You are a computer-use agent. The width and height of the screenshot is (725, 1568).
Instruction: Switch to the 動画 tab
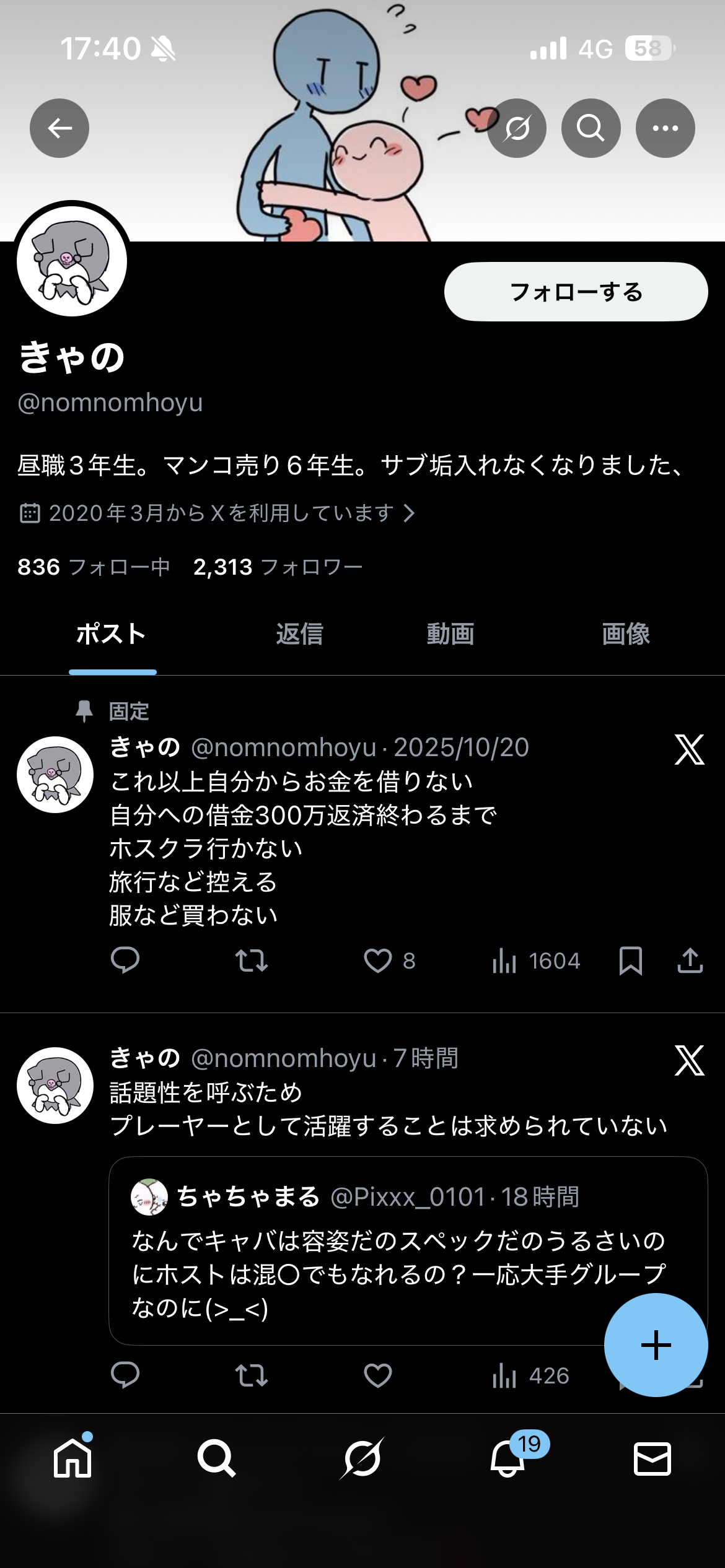450,634
